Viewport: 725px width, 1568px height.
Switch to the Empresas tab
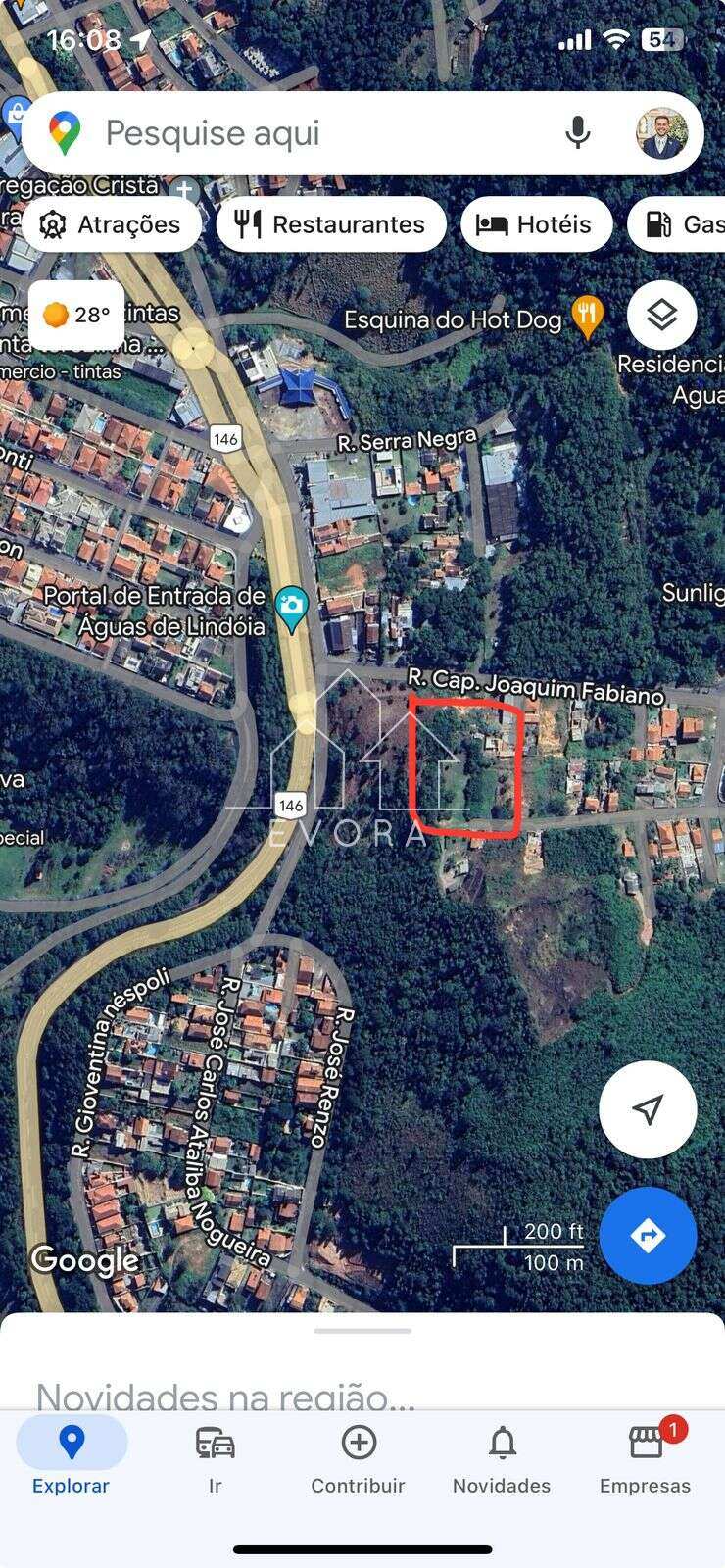tap(646, 1456)
